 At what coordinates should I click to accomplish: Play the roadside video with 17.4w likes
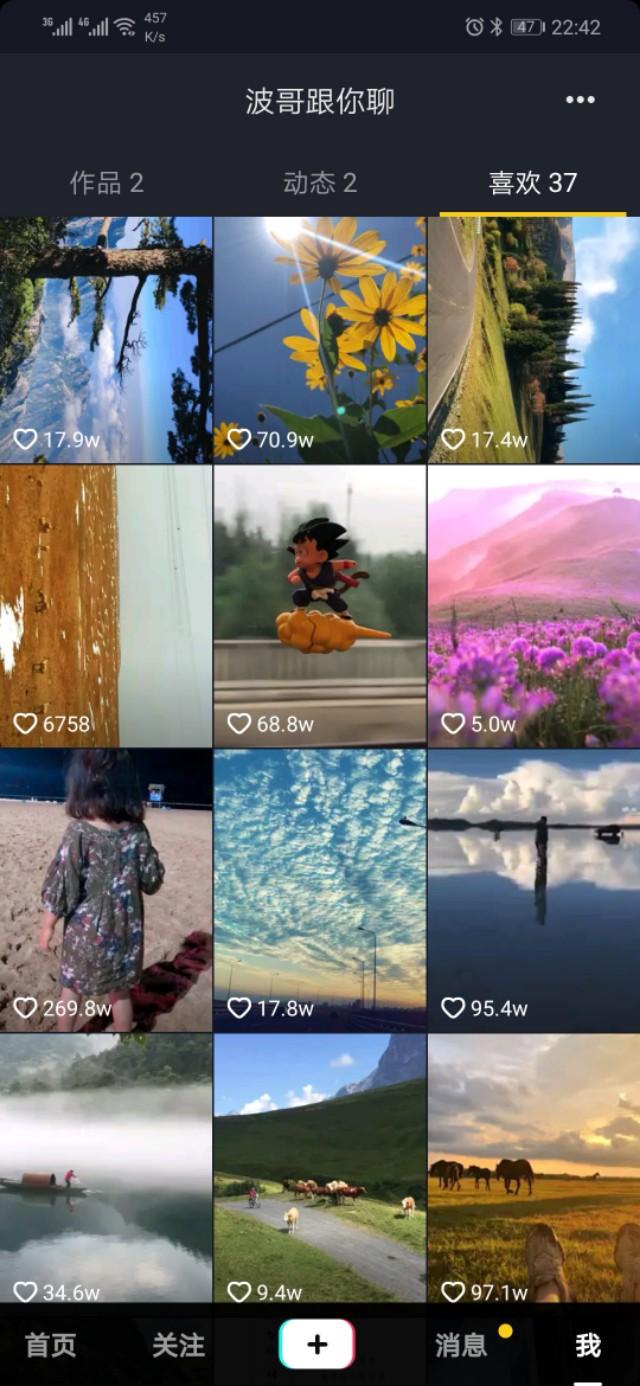pos(534,340)
